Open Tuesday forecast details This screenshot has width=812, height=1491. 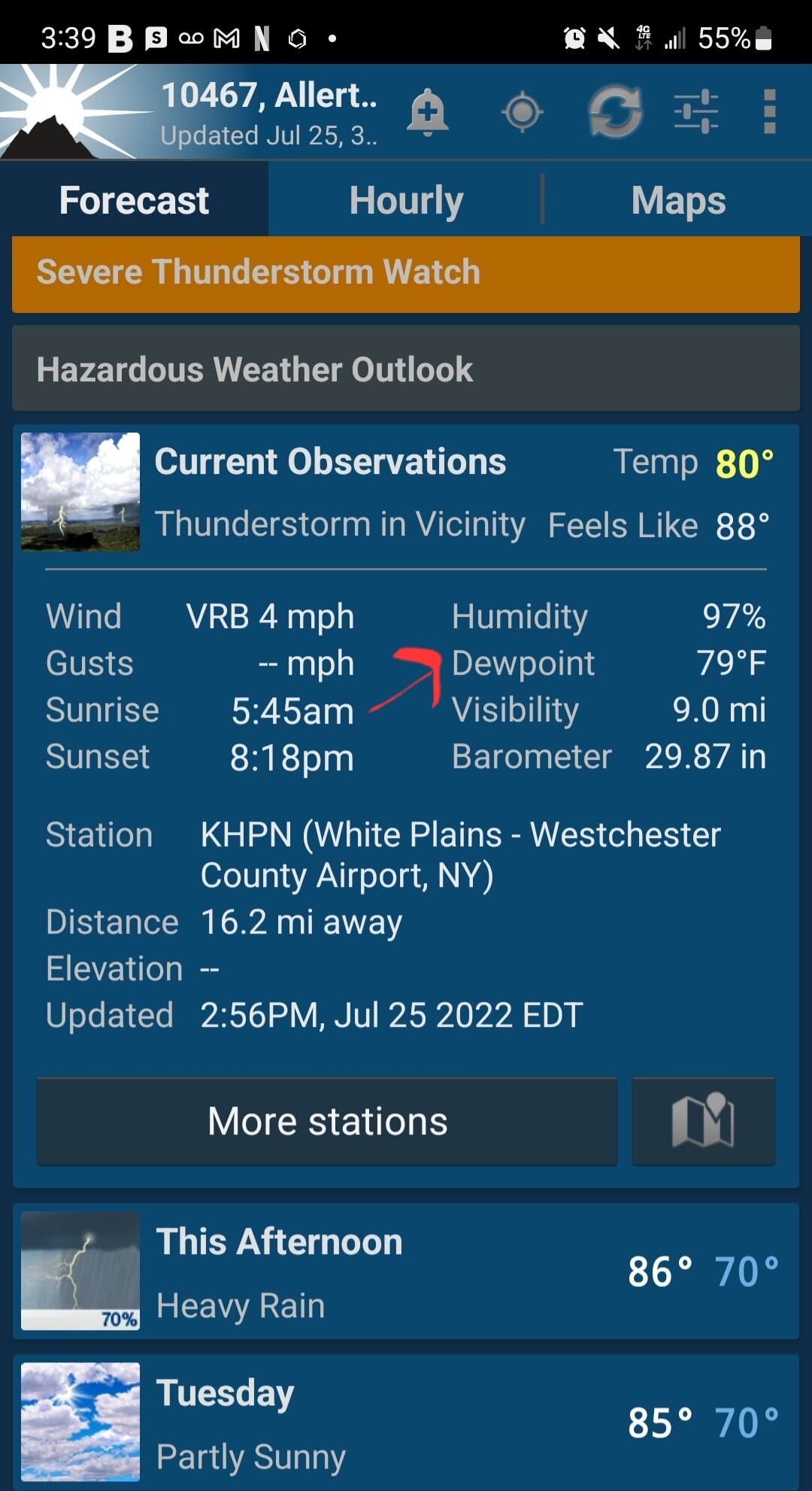[406, 1422]
